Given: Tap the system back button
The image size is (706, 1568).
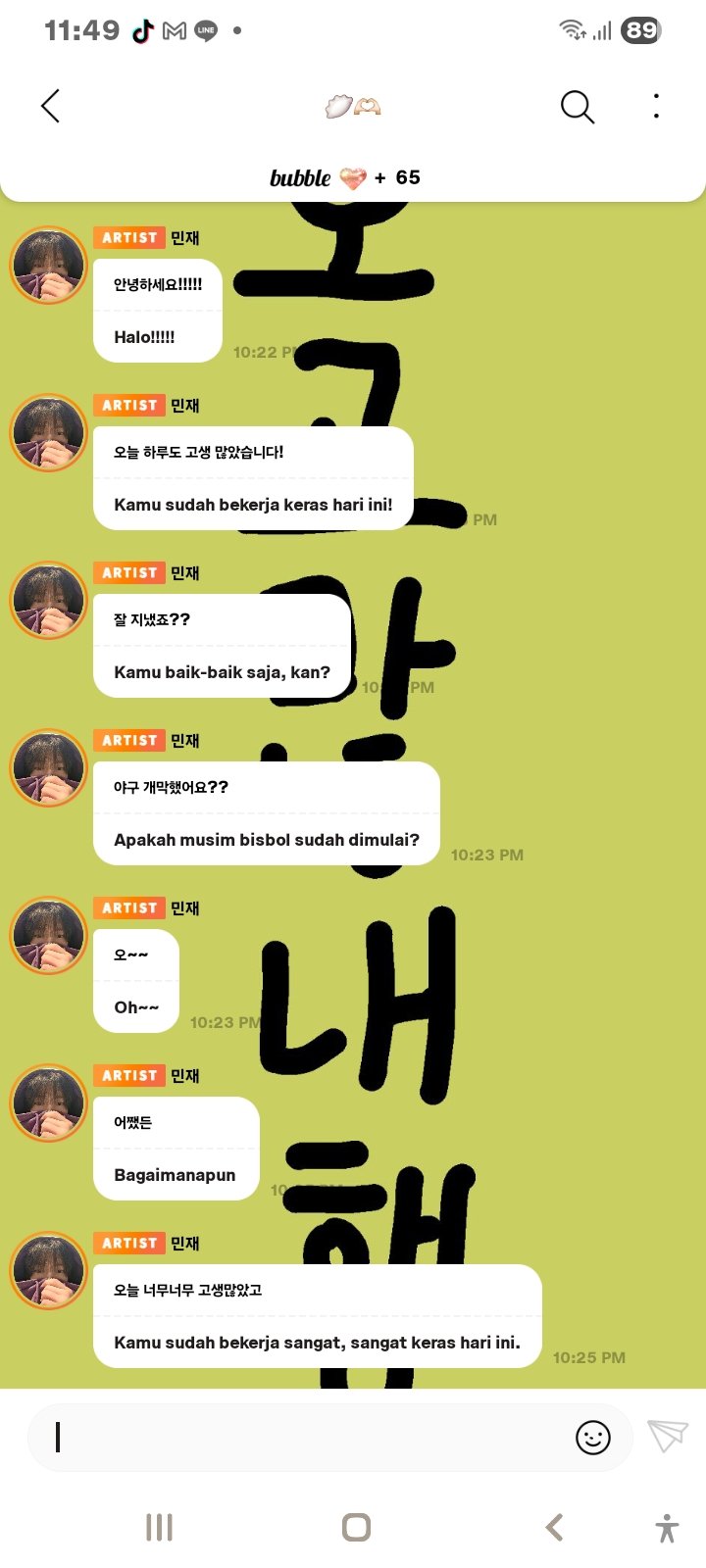Looking at the screenshot, I should pos(554,1527).
